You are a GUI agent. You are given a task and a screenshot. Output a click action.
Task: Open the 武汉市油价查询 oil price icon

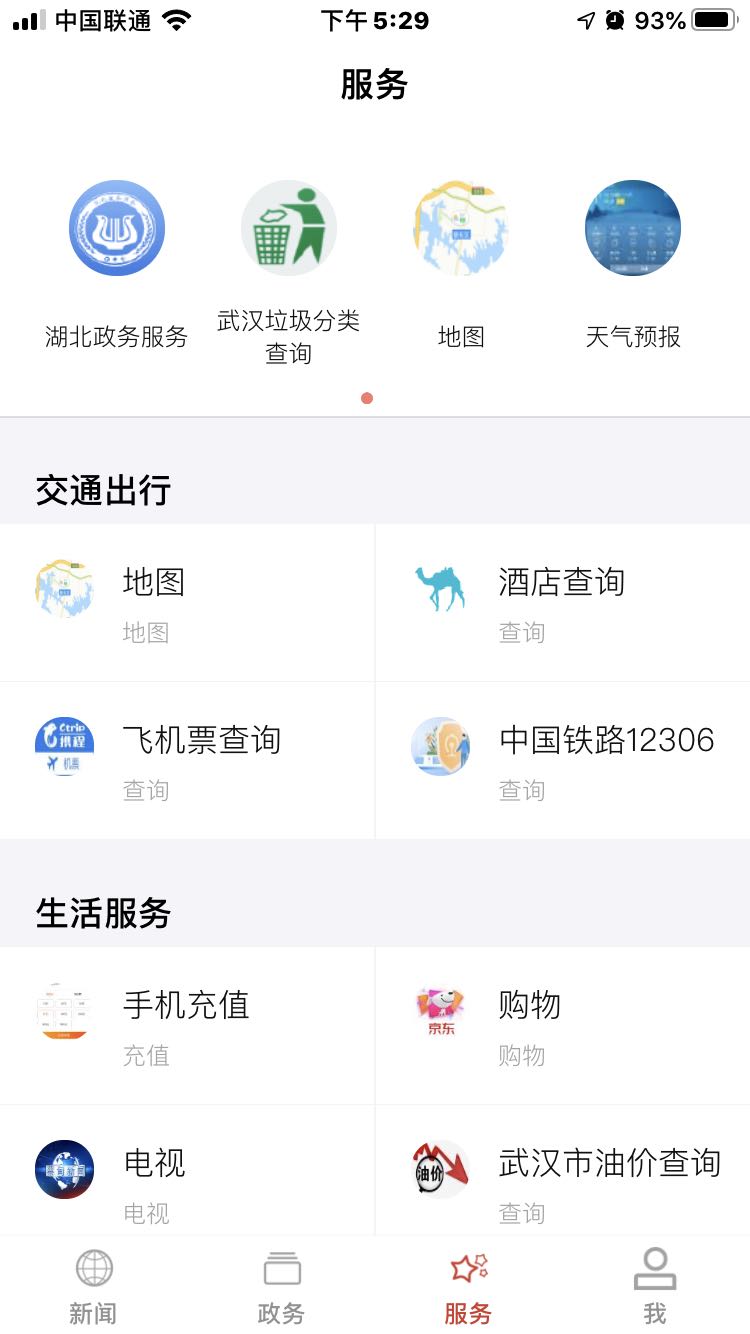coord(440,1168)
